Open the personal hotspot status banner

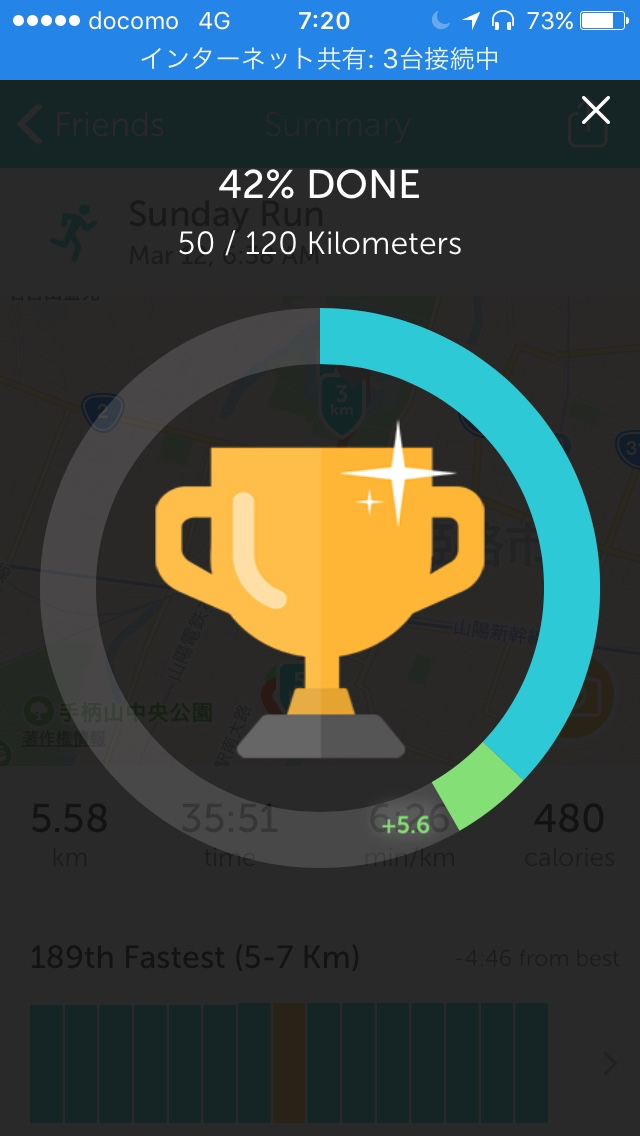tap(320, 59)
